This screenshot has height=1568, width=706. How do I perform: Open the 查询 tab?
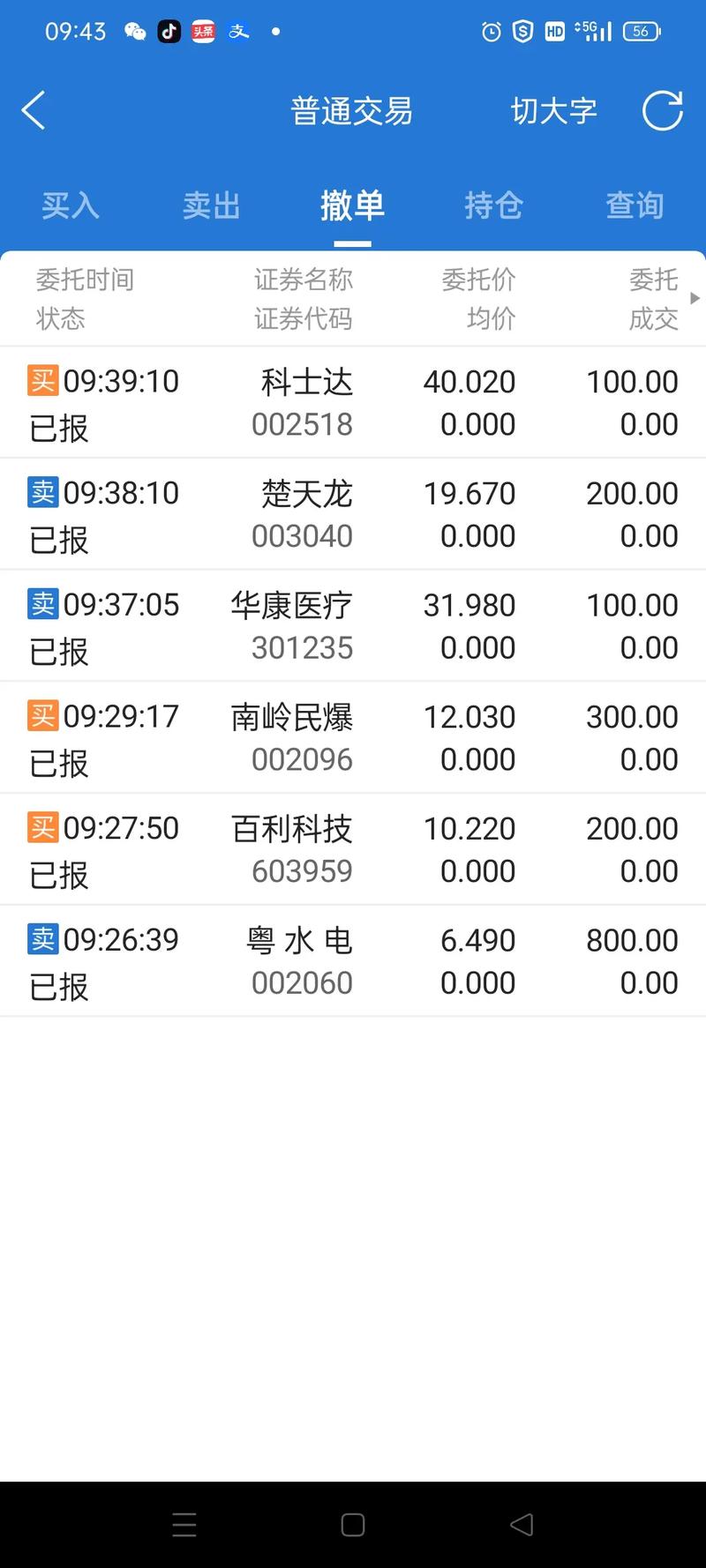pyautogui.click(x=634, y=205)
